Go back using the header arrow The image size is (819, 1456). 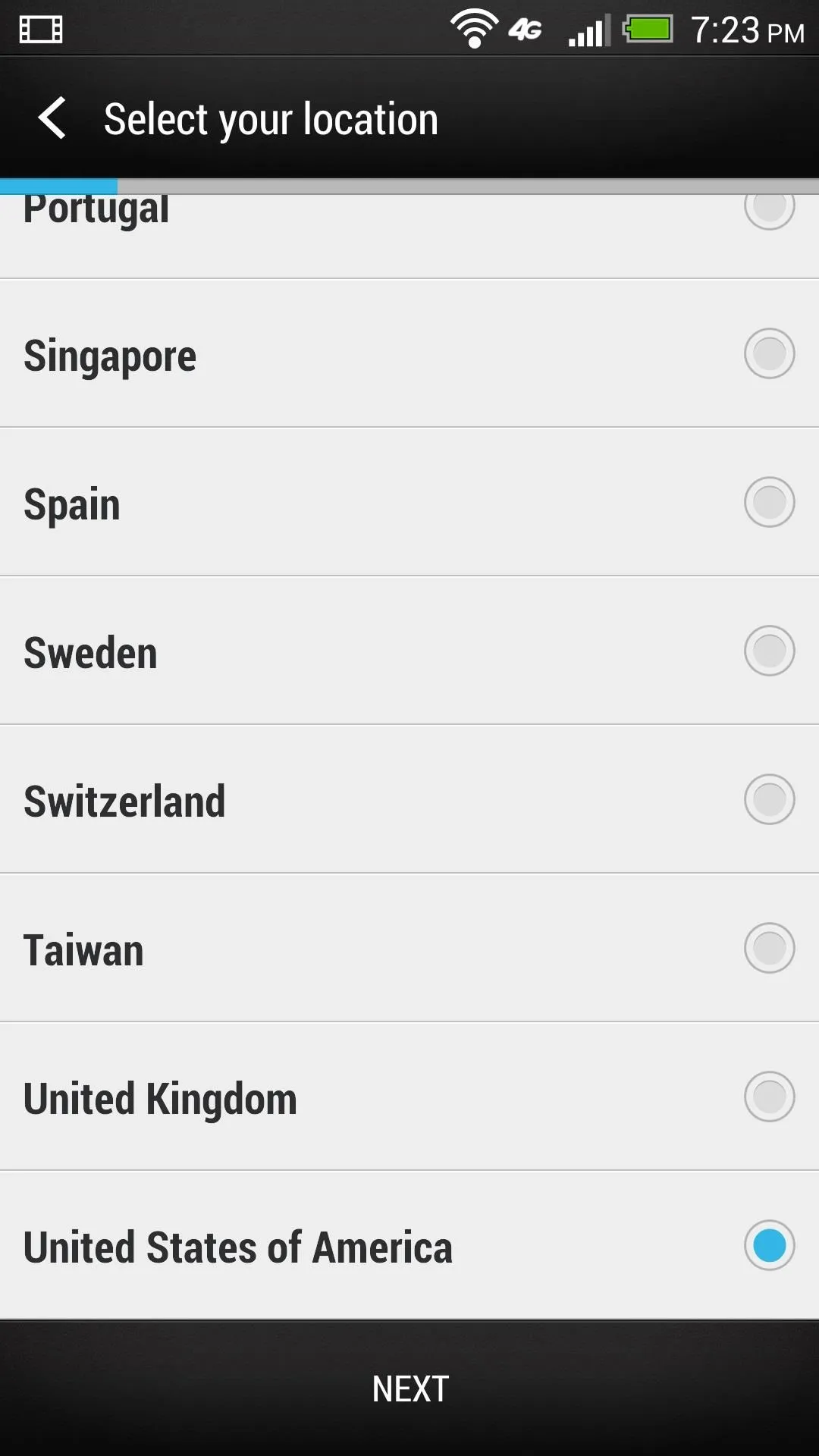pos(52,118)
